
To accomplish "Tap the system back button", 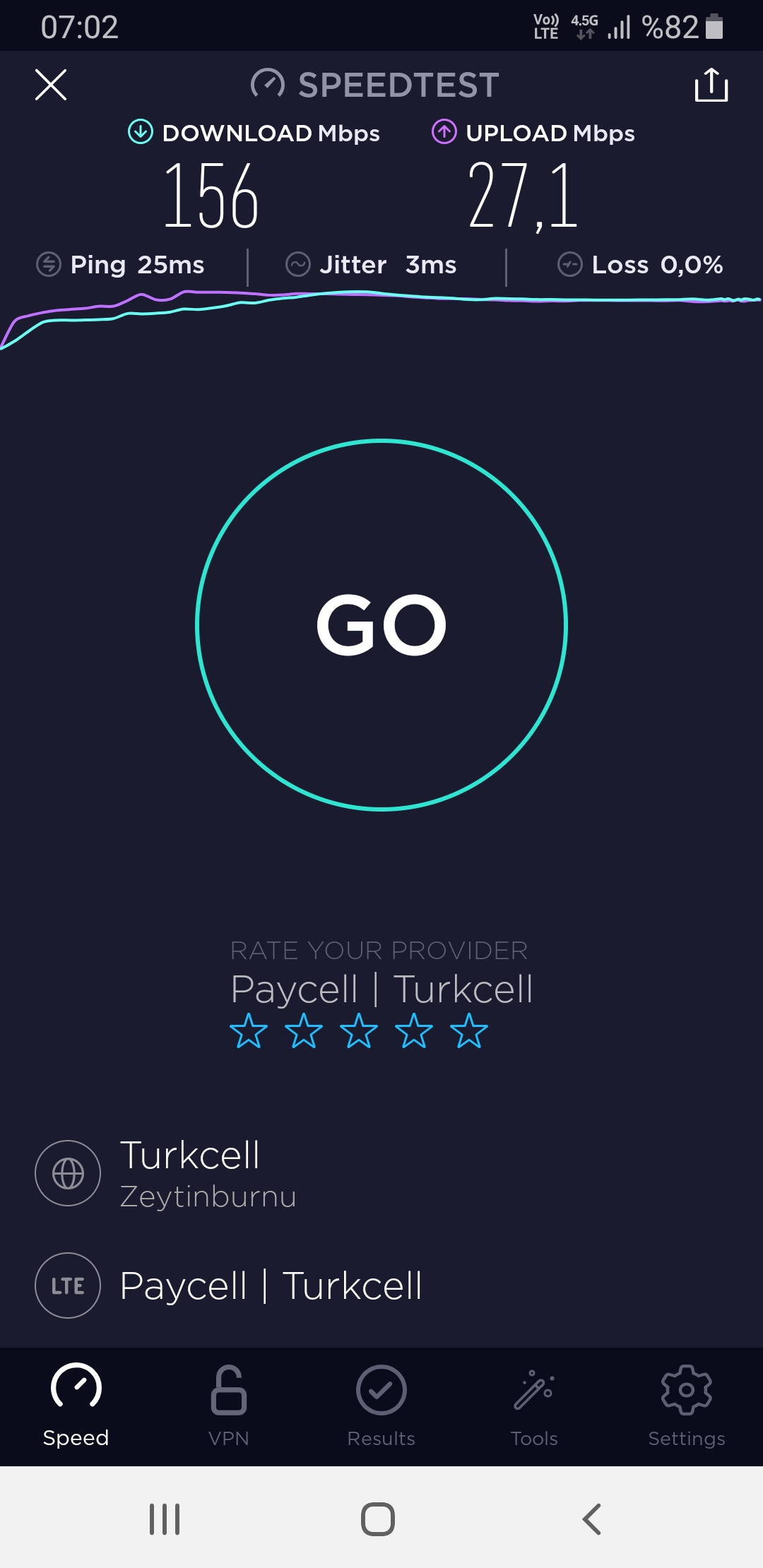I will [x=591, y=1519].
